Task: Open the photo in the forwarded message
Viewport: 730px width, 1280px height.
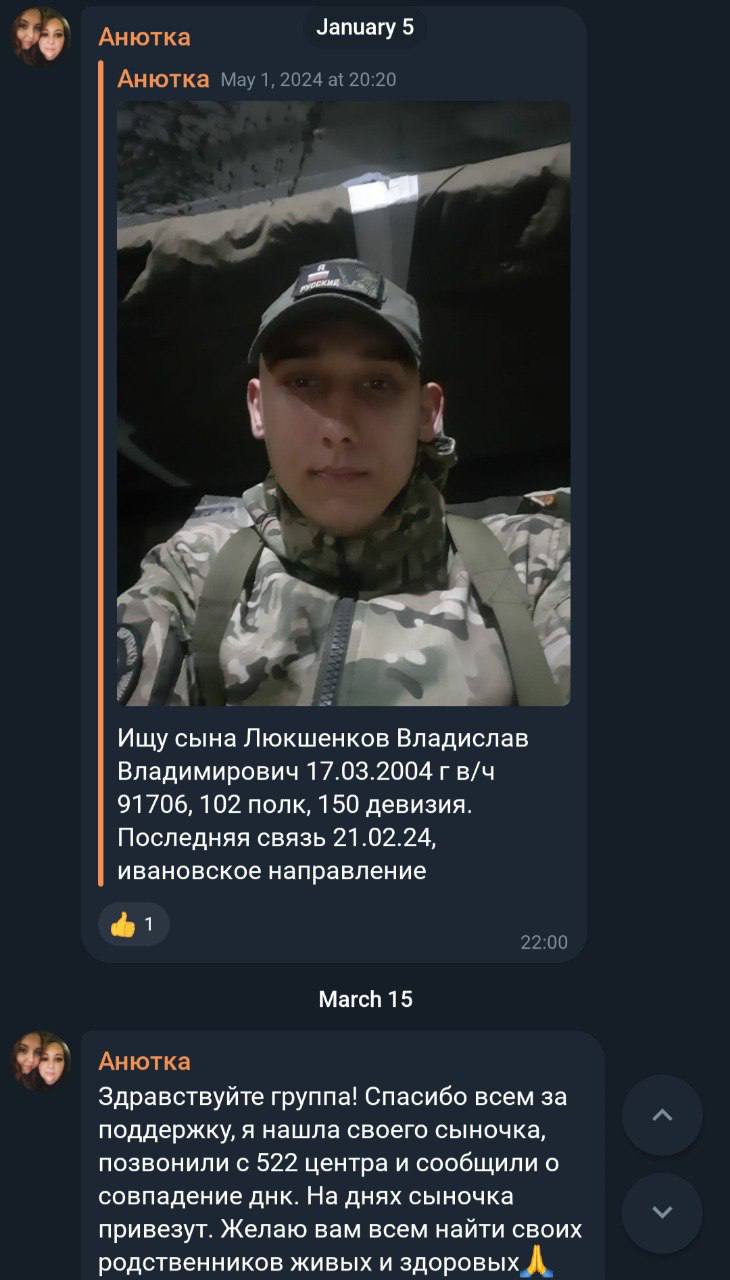Action: 343,403
